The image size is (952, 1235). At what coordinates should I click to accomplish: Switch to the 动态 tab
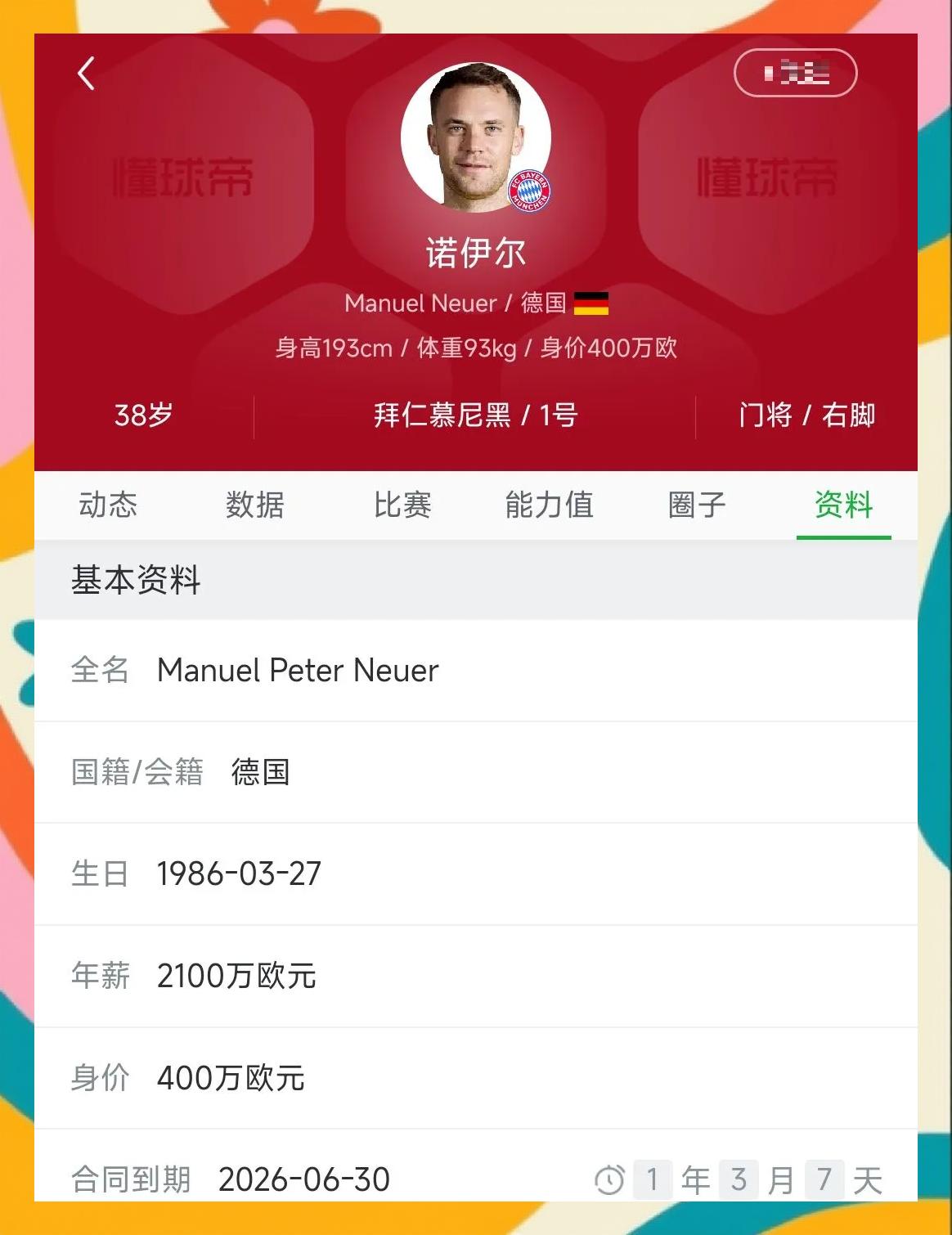coord(110,506)
